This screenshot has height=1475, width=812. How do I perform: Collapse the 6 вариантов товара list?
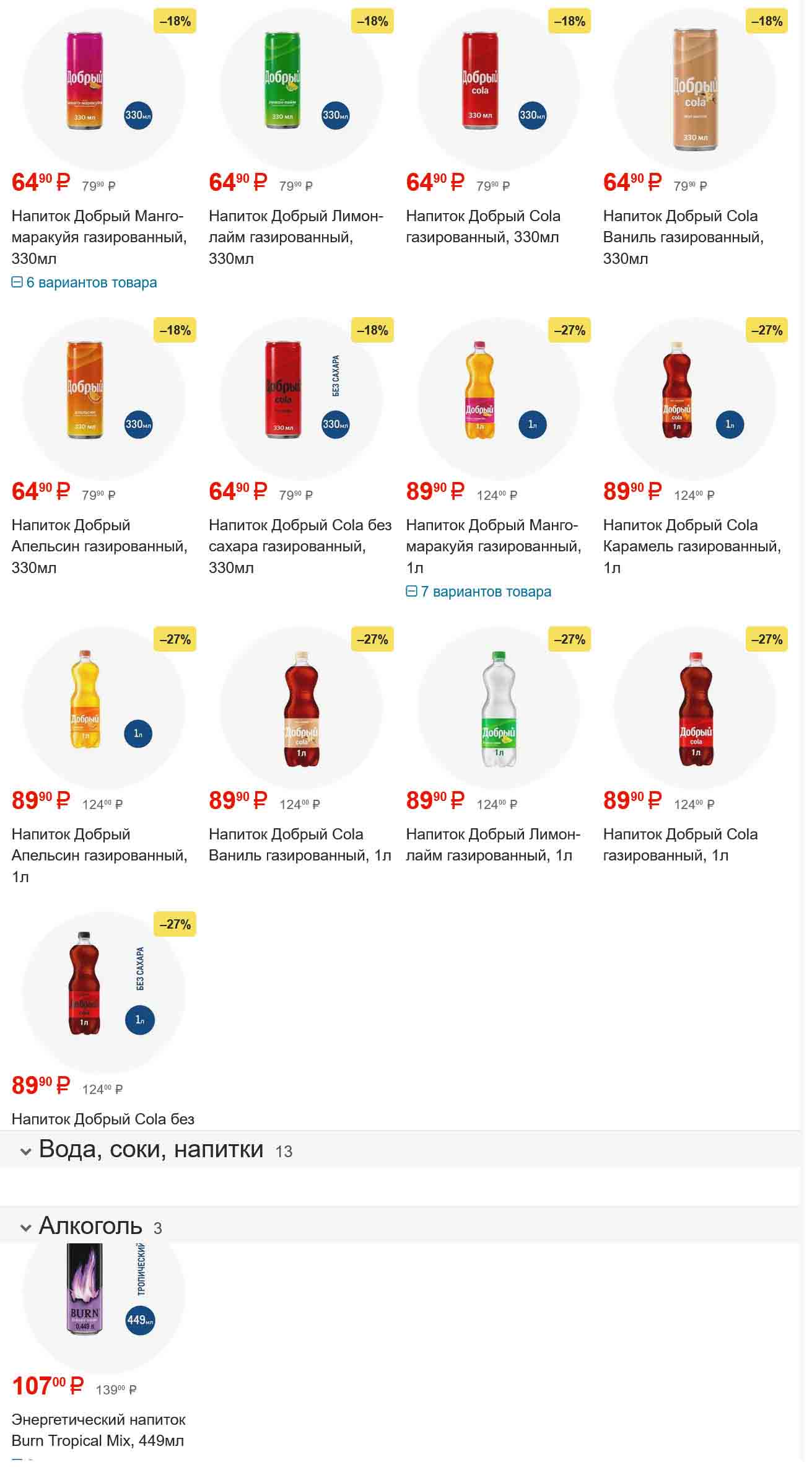tap(84, 282)
